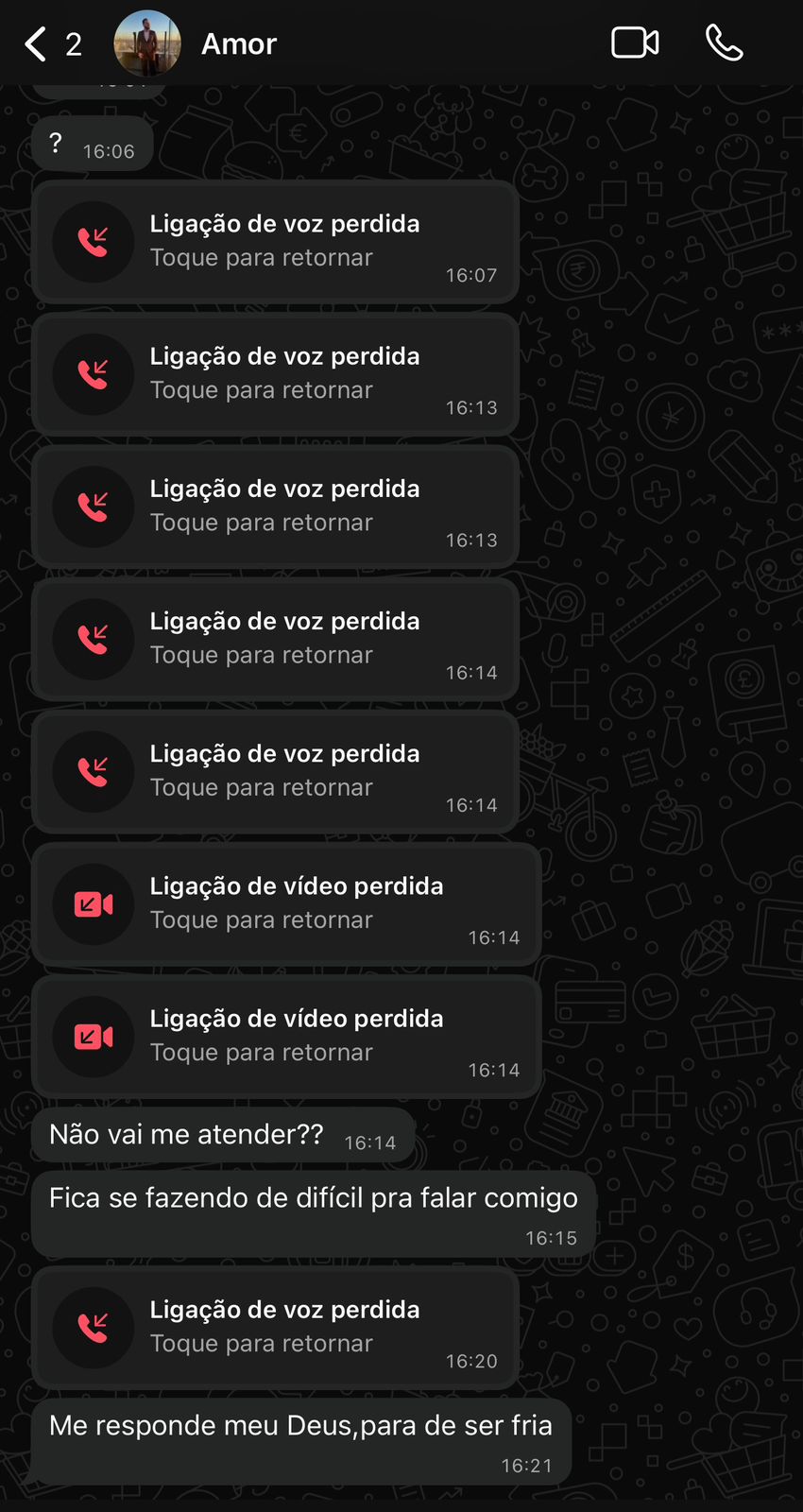Tap 'Toque para retornar' on the 16:20 call
Image resolution: width=803 pixels, height=1512 pixels.
tap(261, 1342)
